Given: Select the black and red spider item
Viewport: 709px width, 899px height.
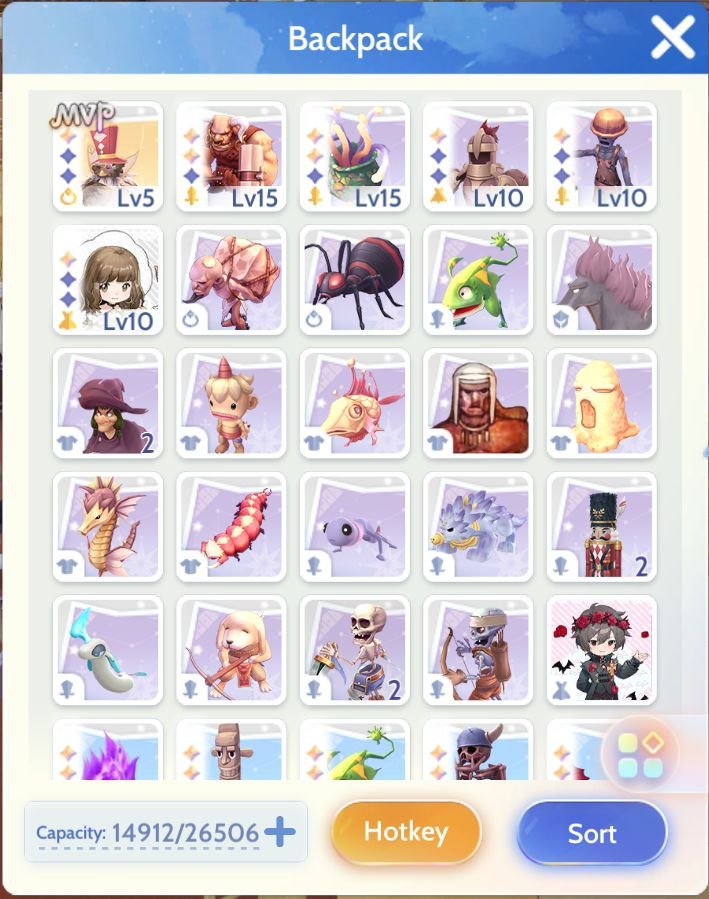Looking at the screenshot, I should tap(354, 280).
